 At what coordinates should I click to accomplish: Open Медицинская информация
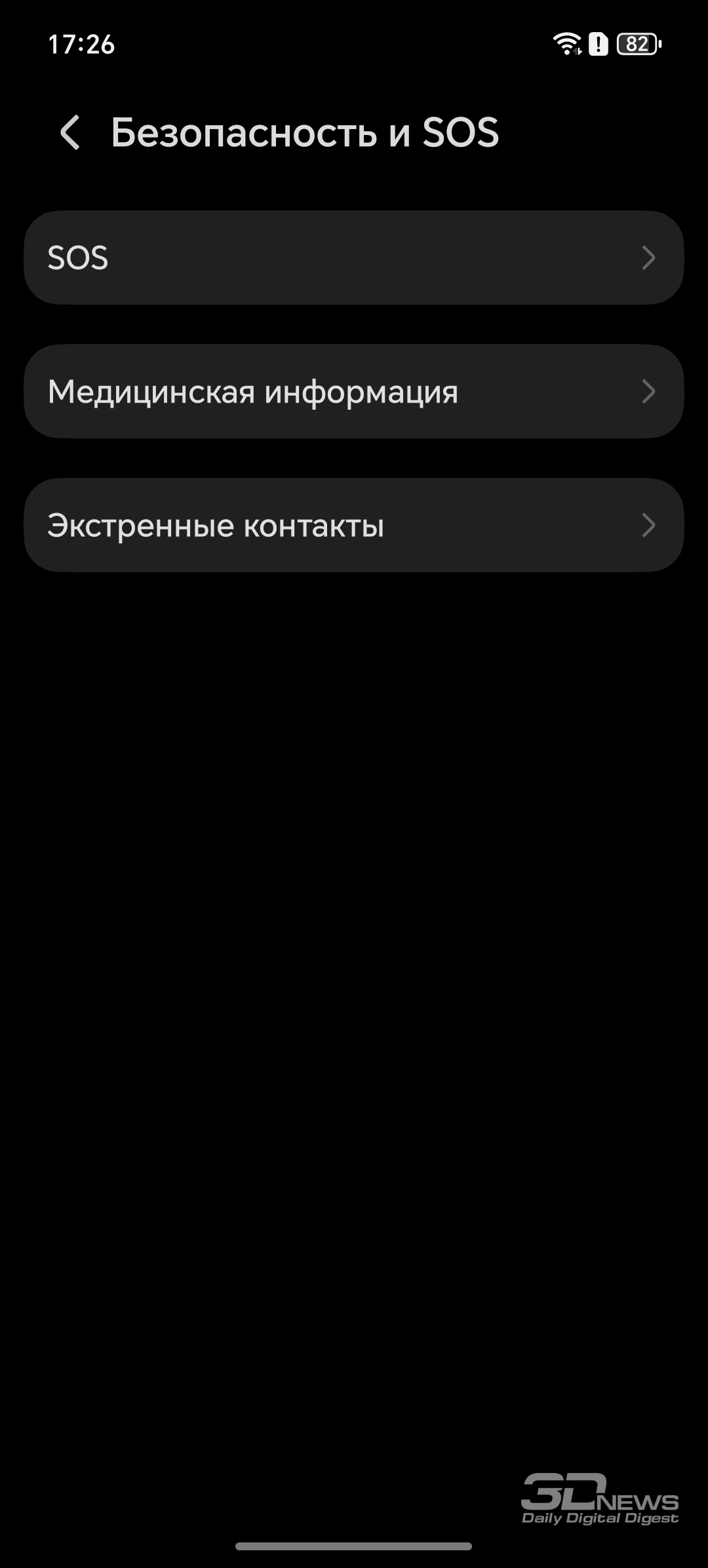coord(354,391)
